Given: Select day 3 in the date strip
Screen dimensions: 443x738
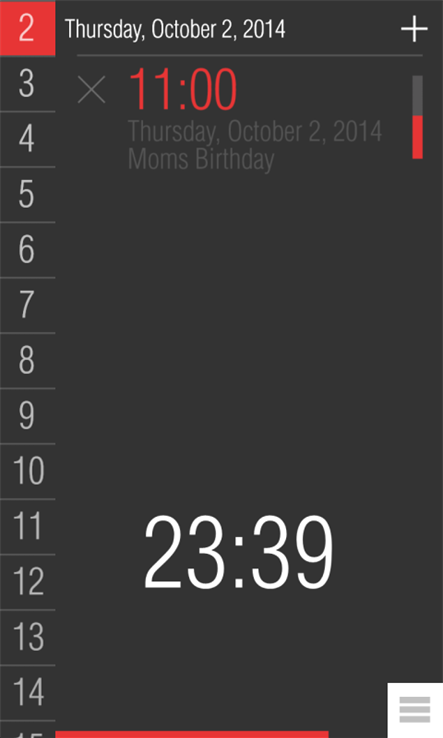Looking at the screenshot, I should click(x=27, y=84).
